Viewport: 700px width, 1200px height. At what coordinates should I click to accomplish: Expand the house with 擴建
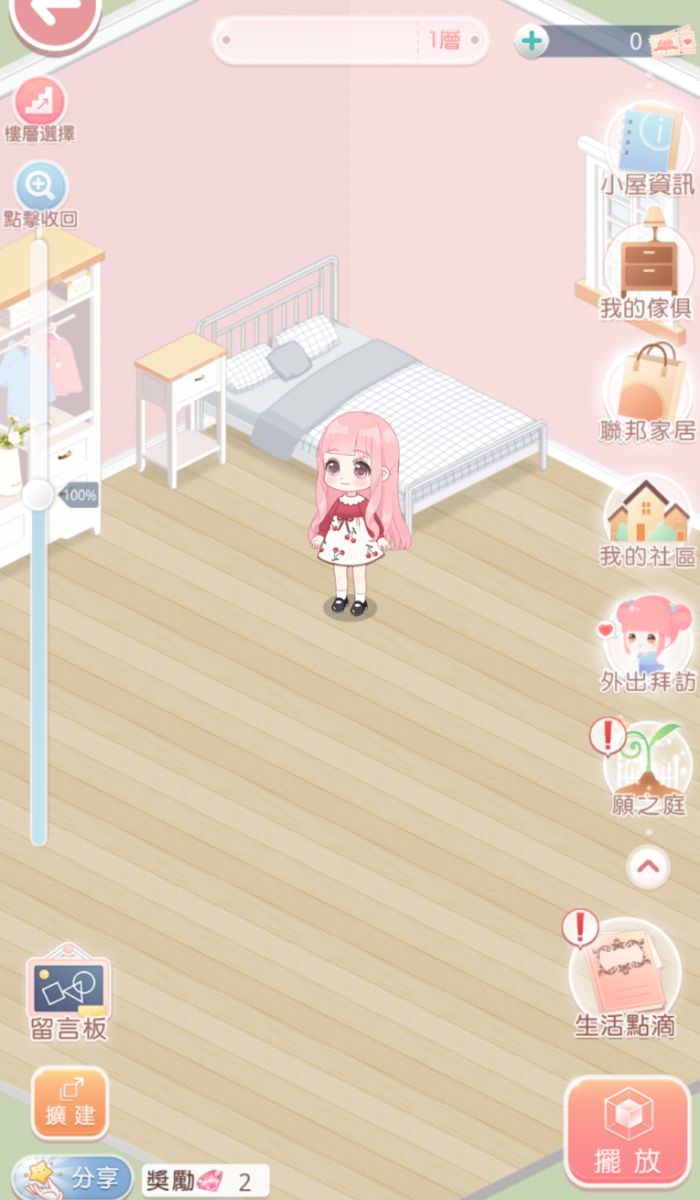pyautogui.click(x=69, y=1102)
